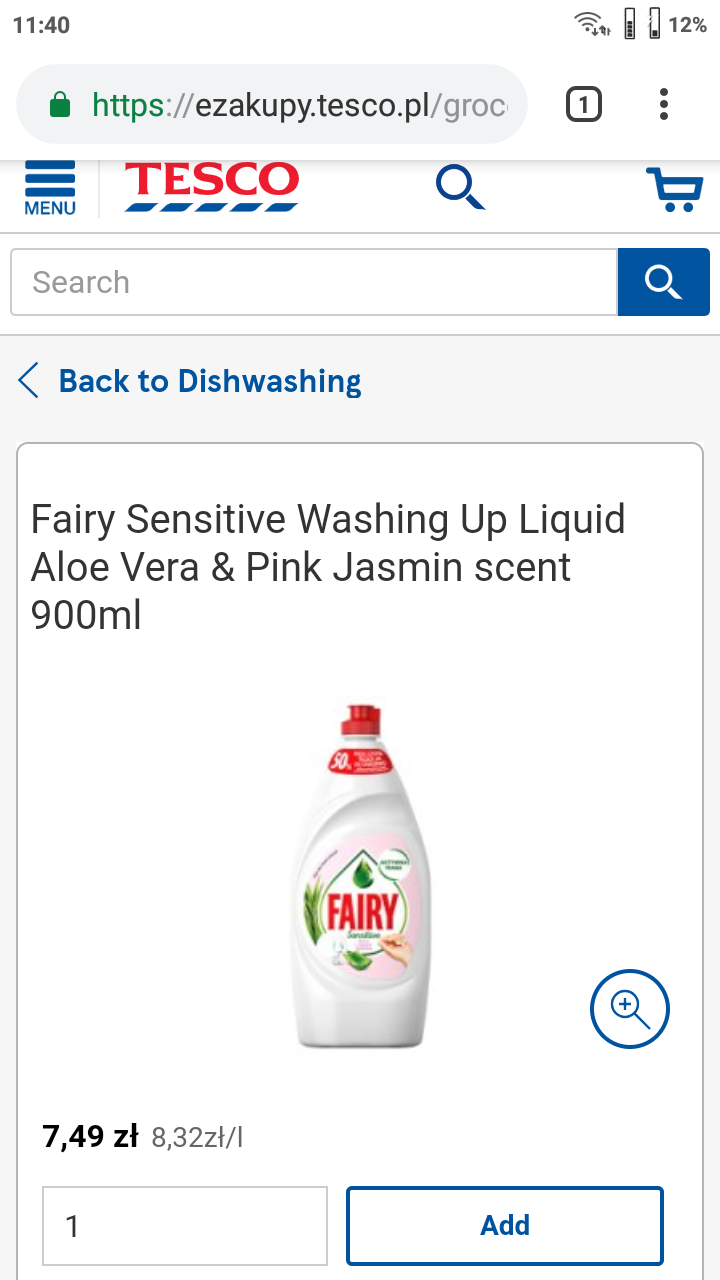720x1280 pixels.
Task: Open the browser overflow menu
Action: (664, 105)
